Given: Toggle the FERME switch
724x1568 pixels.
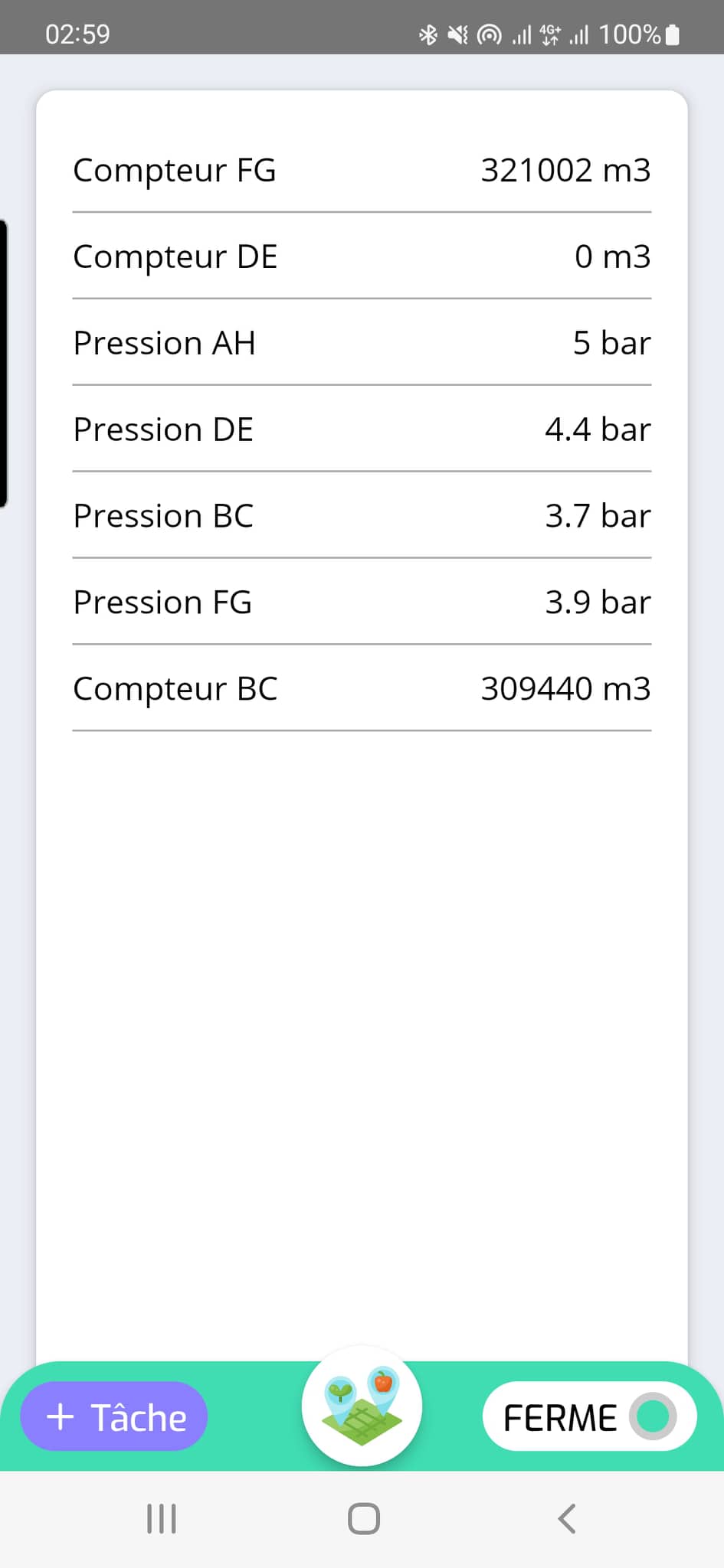Looking at the screenshot, I should [x=652, y=1416].
